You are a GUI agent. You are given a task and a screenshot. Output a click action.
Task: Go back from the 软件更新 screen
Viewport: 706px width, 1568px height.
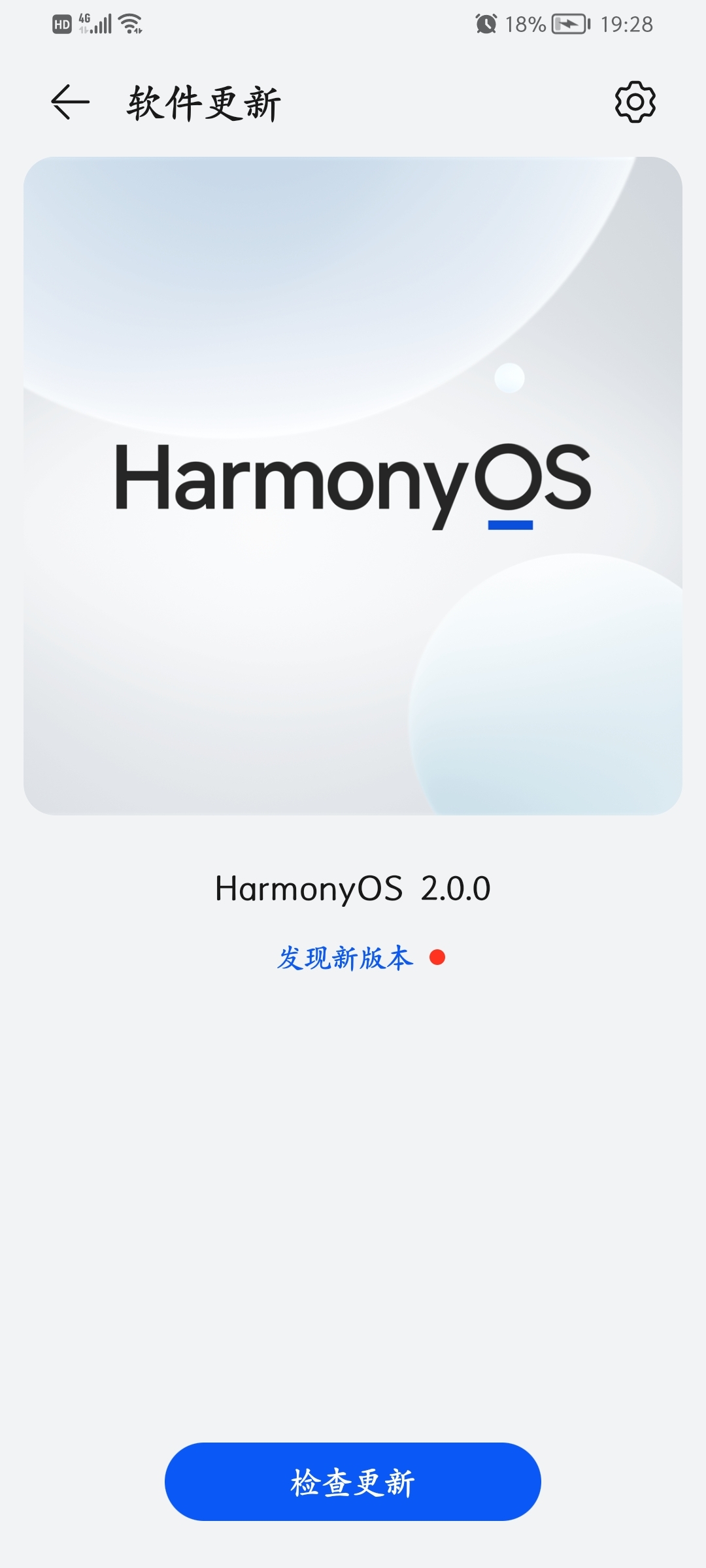70,103
